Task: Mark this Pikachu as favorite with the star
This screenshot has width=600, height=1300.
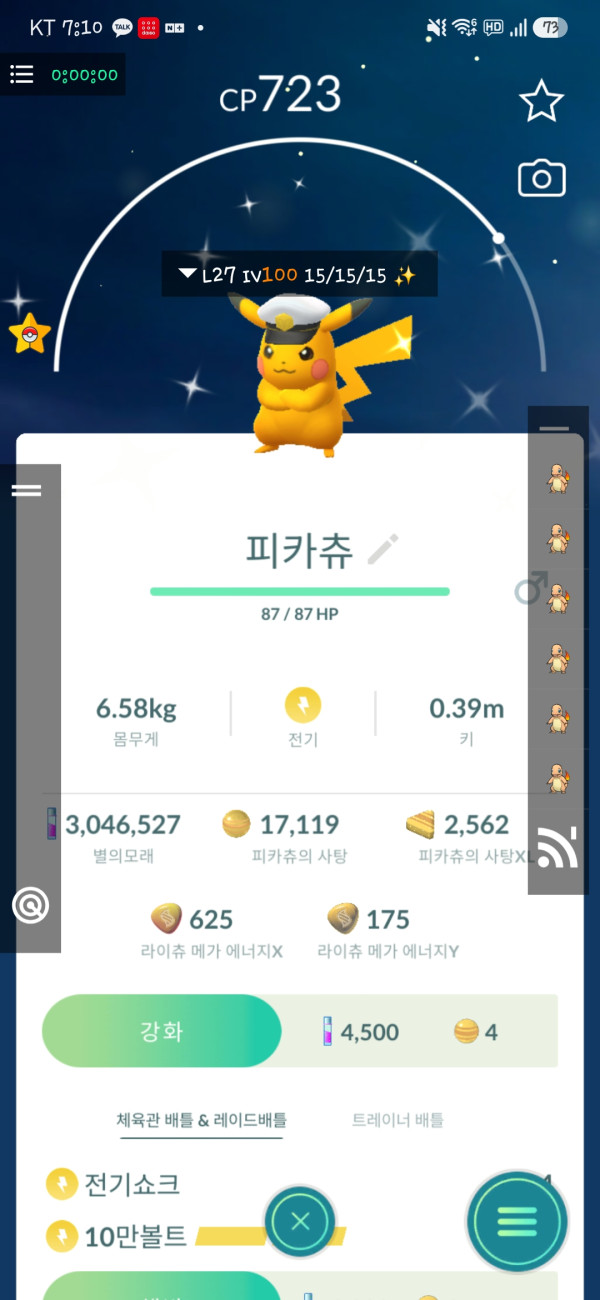Action: click(541, 101)
